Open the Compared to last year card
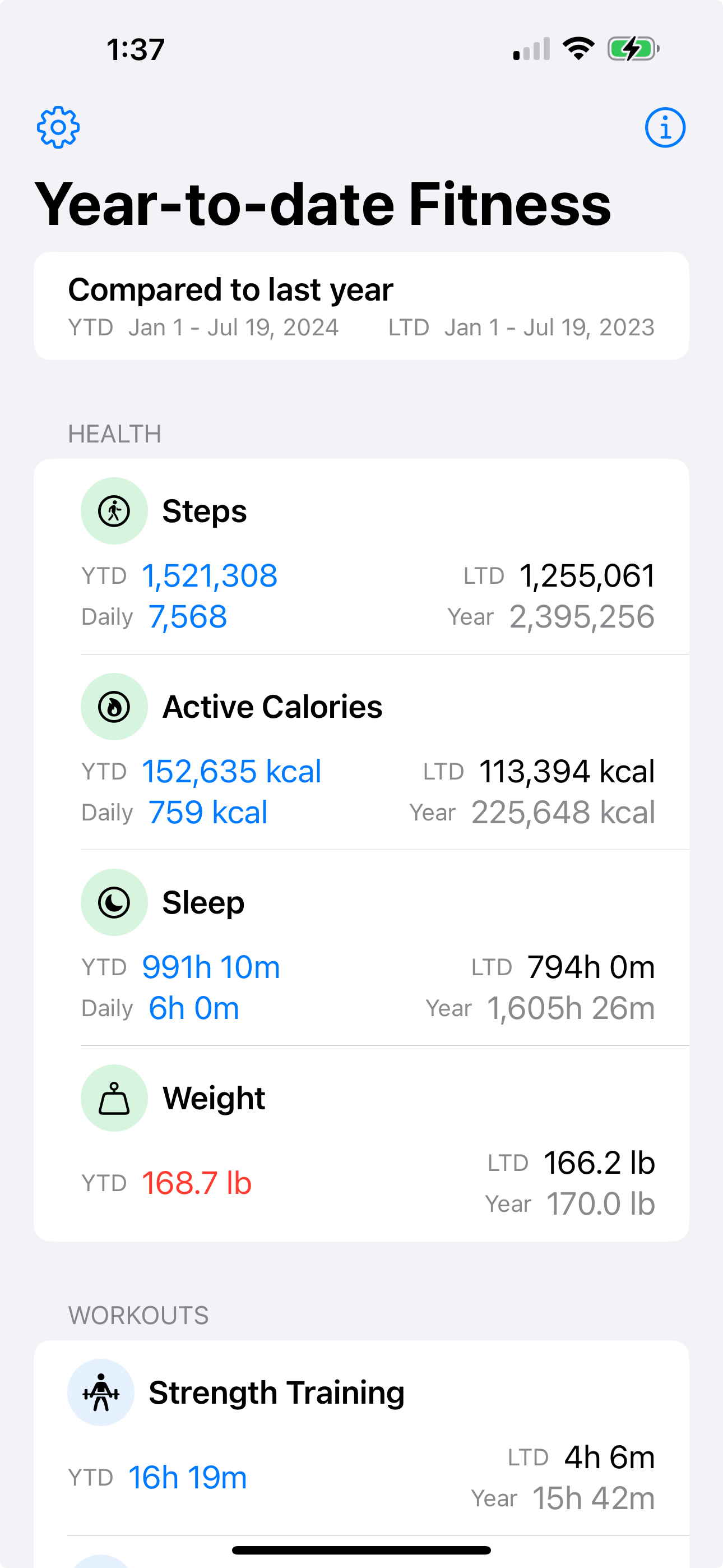Viewport: 723px width, 1568px height. click(361, 306)
